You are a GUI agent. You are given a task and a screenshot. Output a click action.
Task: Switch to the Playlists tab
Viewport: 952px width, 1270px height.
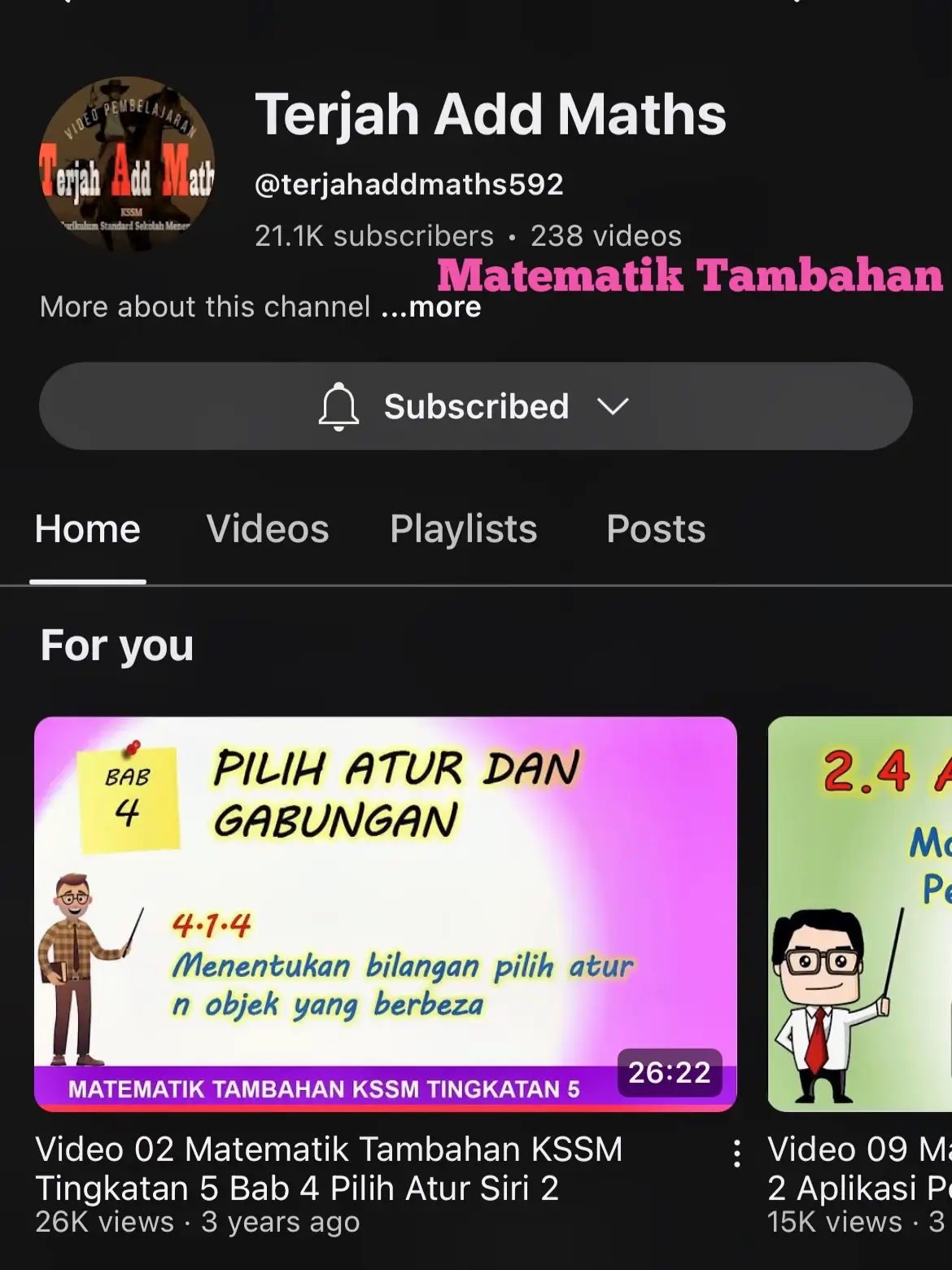point(463,529)
